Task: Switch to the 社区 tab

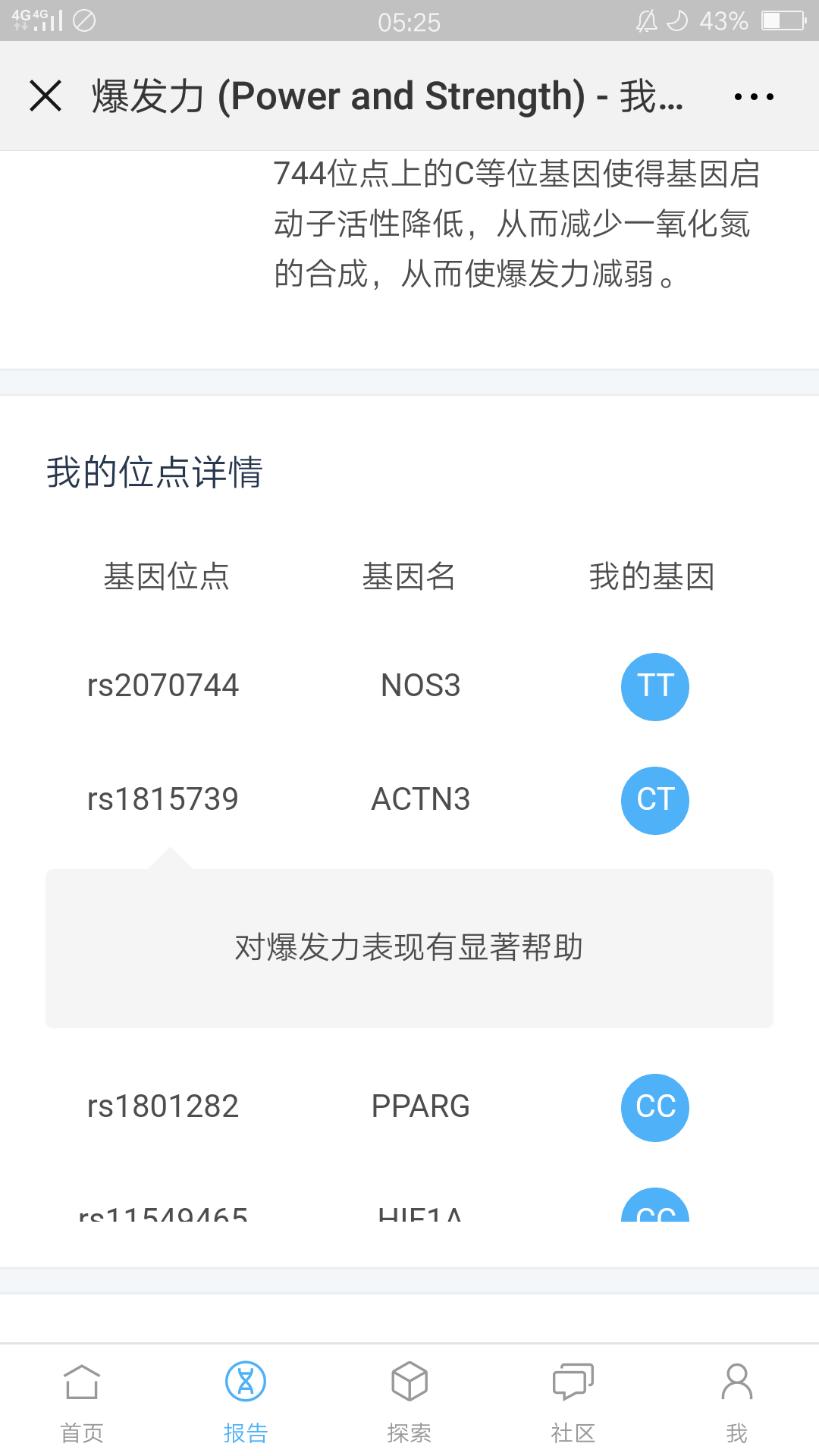Action: 573,1403
